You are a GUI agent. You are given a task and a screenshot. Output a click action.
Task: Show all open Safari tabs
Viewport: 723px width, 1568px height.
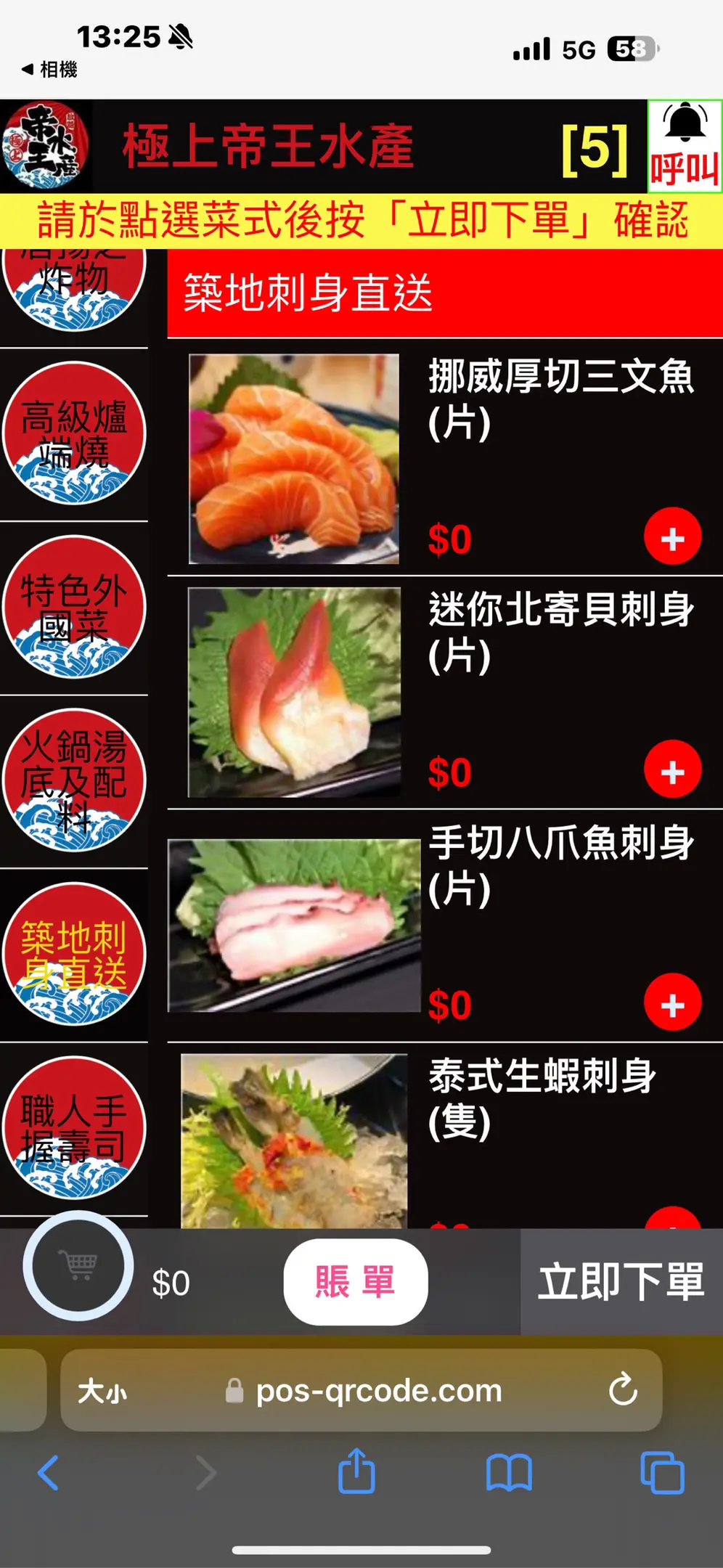[x=662, y=1473]
